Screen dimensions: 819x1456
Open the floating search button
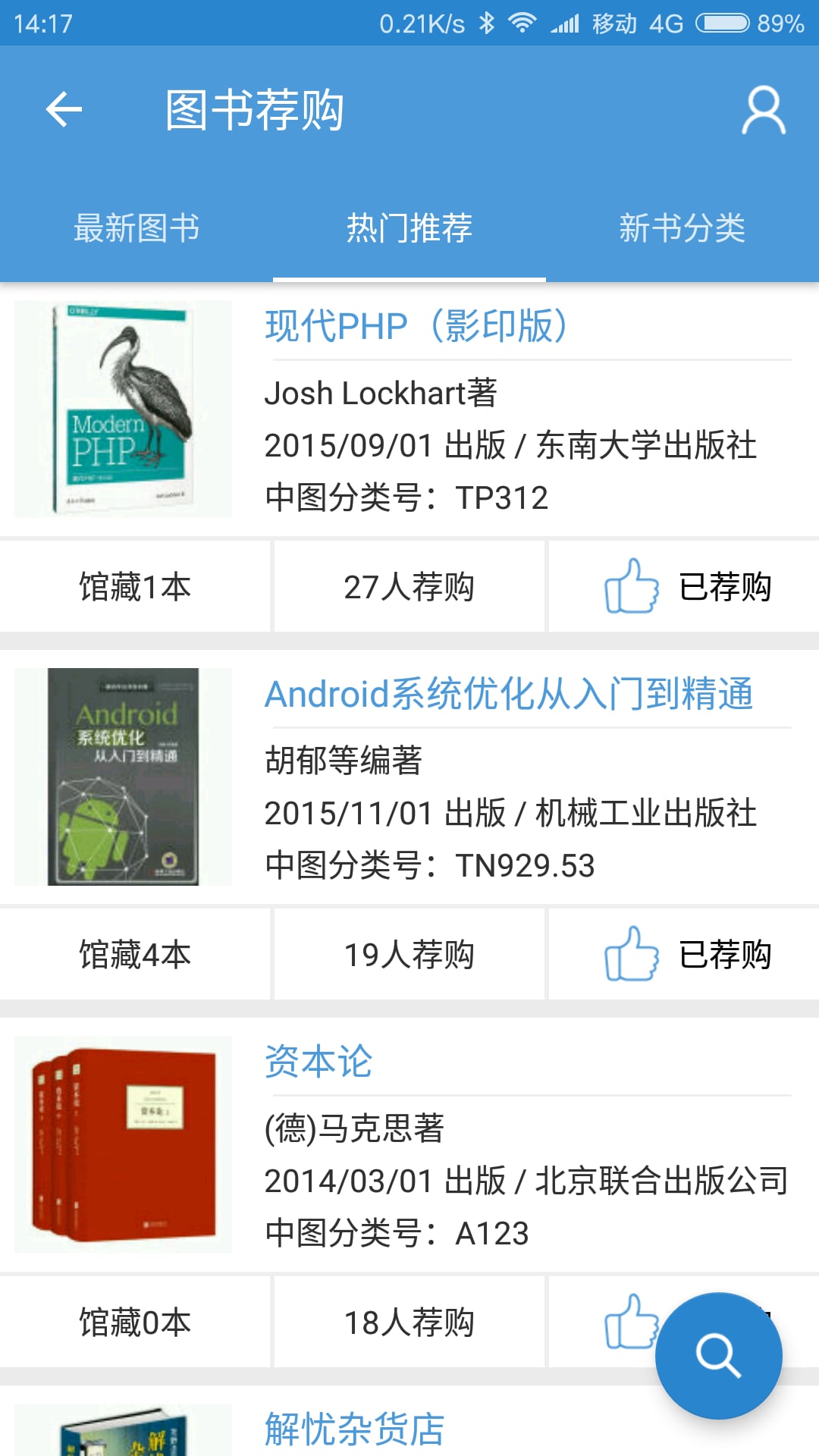(718, 1355)
